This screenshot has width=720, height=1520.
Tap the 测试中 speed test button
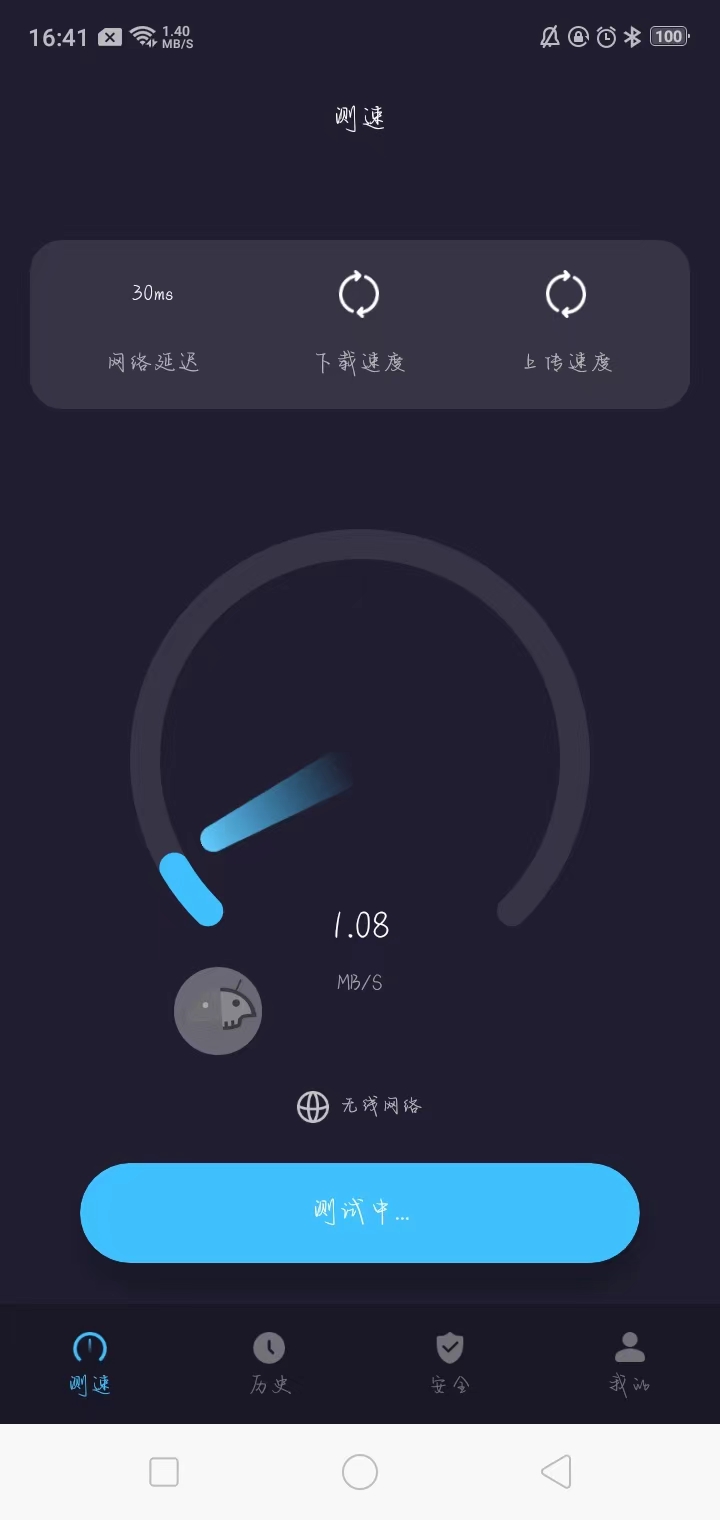(360, 1212)
